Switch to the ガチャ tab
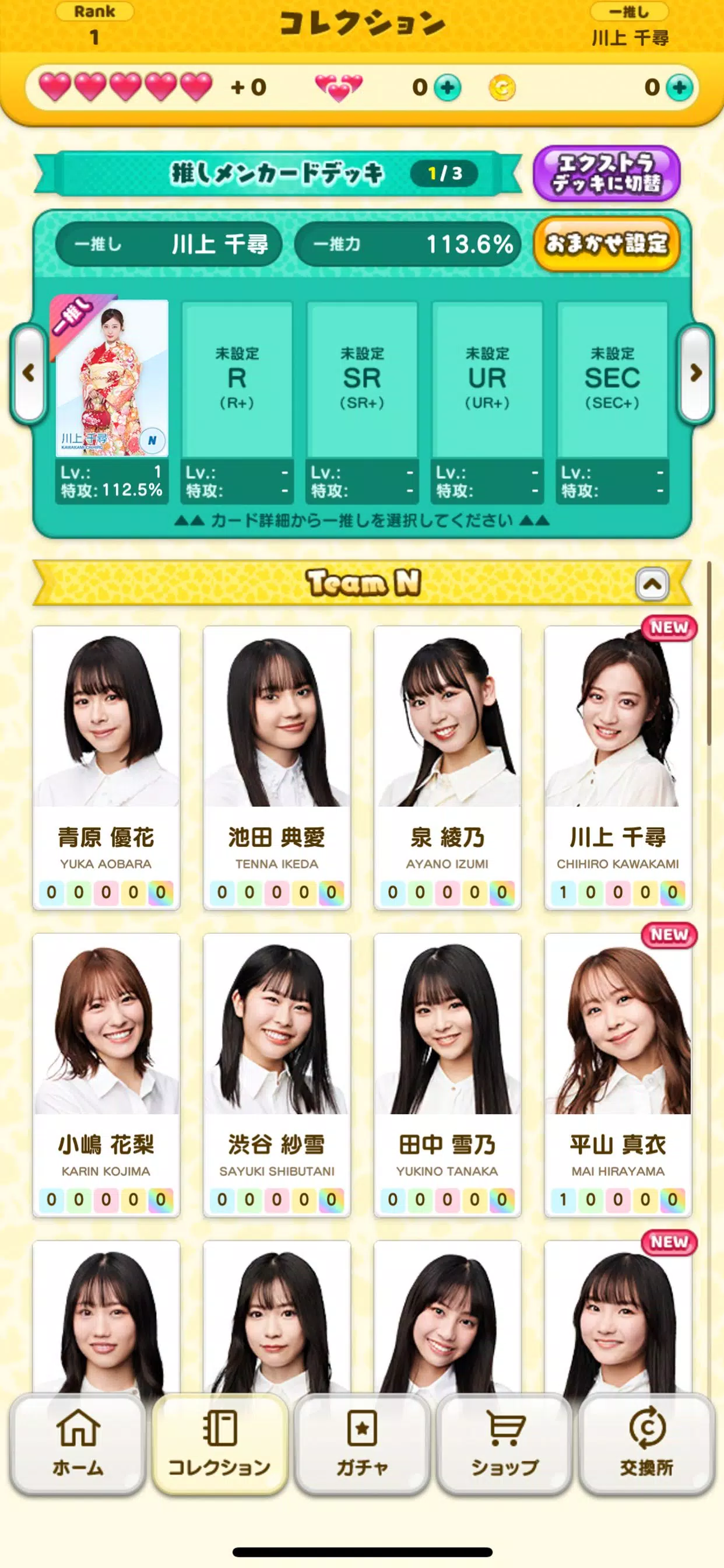This screenshot has width=724, height=1568. click(362, 1445)
